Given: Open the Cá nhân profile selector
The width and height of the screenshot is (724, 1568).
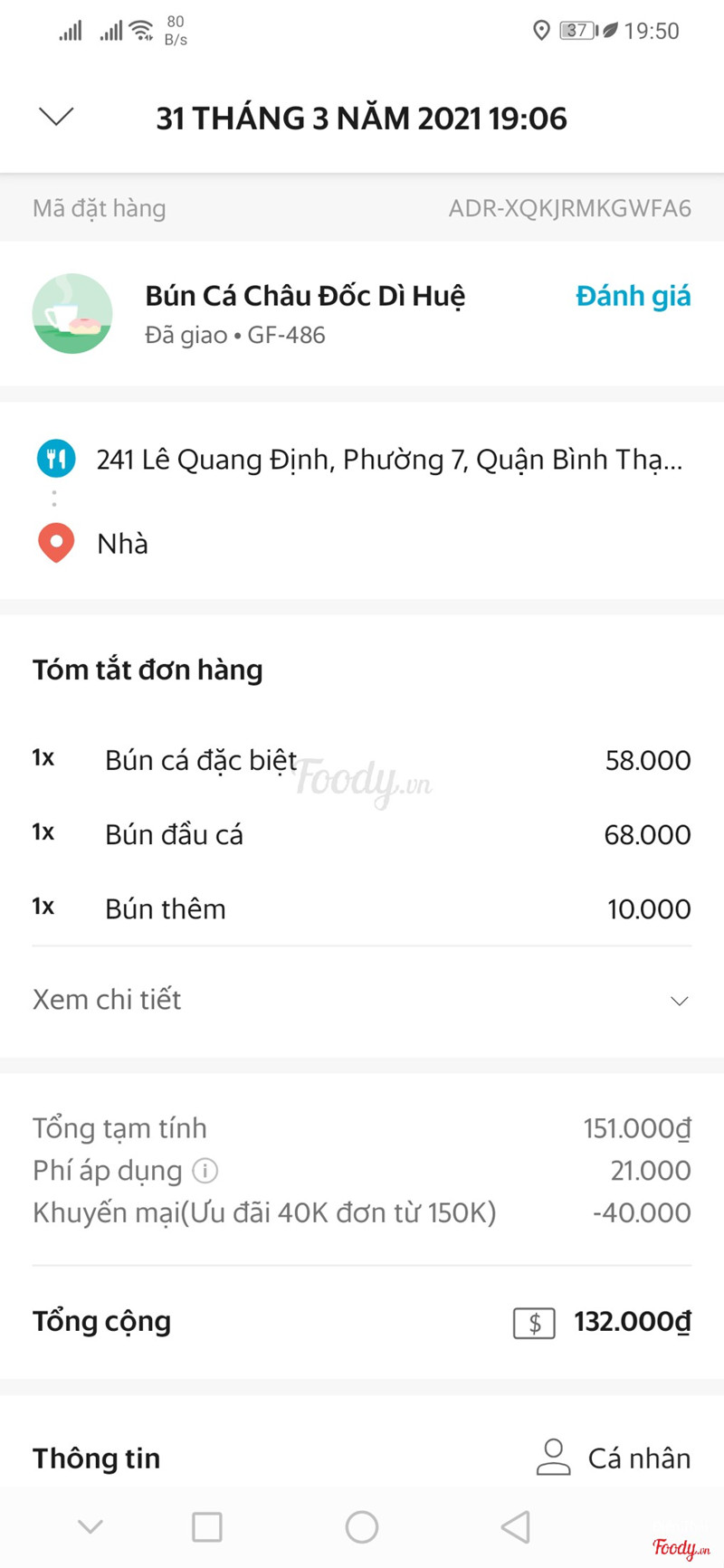Looking at the screenshot, I should [x=614, y=1458].
